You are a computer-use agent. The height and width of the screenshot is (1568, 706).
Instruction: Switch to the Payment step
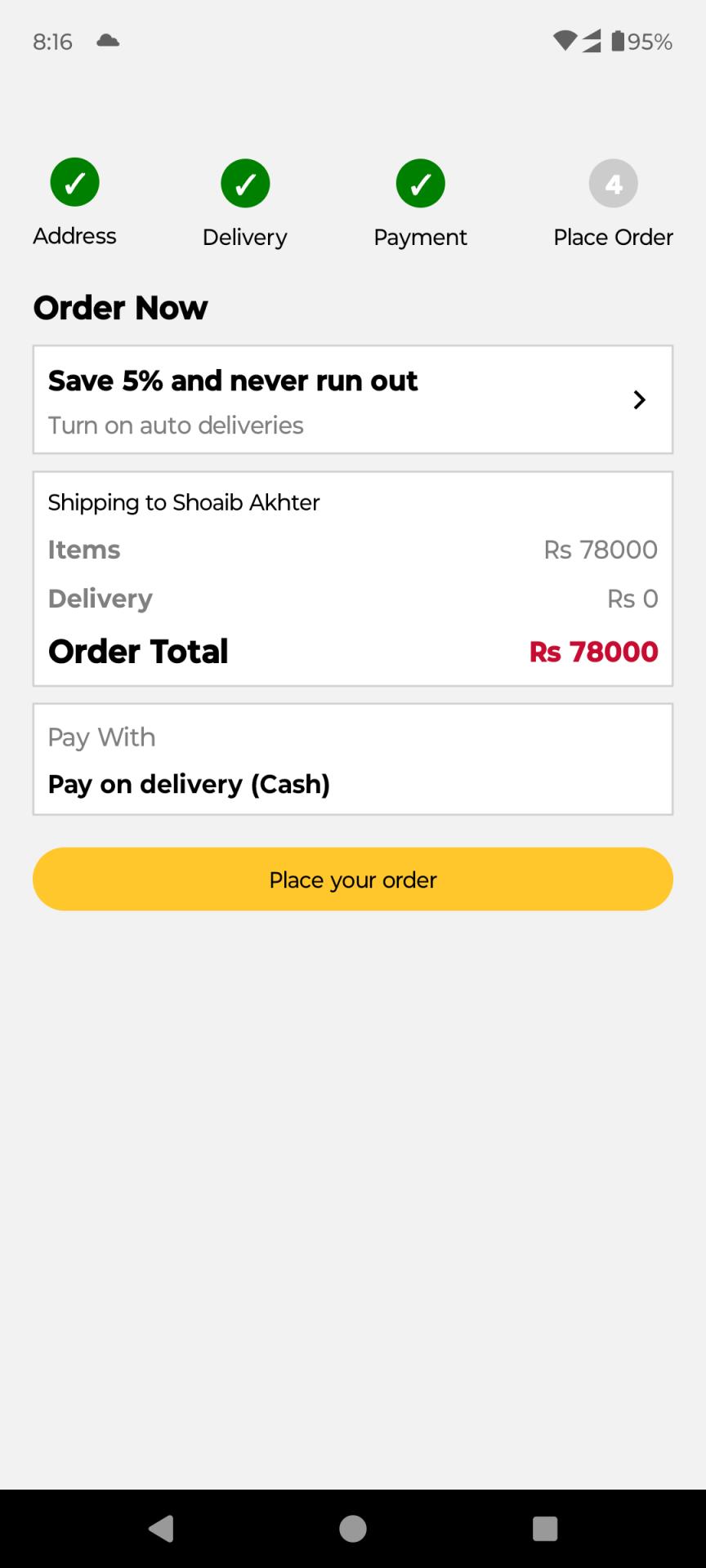pyautogui.click(x=420, y=204)
